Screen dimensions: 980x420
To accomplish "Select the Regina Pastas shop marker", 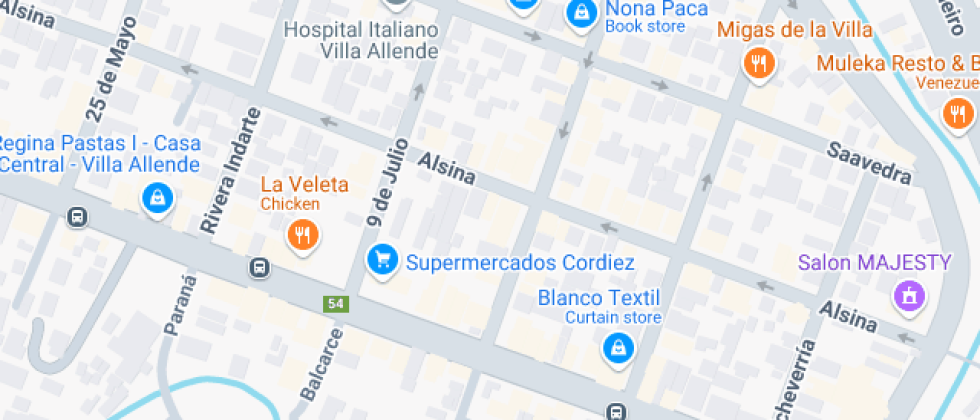I will tap(156, 198).
